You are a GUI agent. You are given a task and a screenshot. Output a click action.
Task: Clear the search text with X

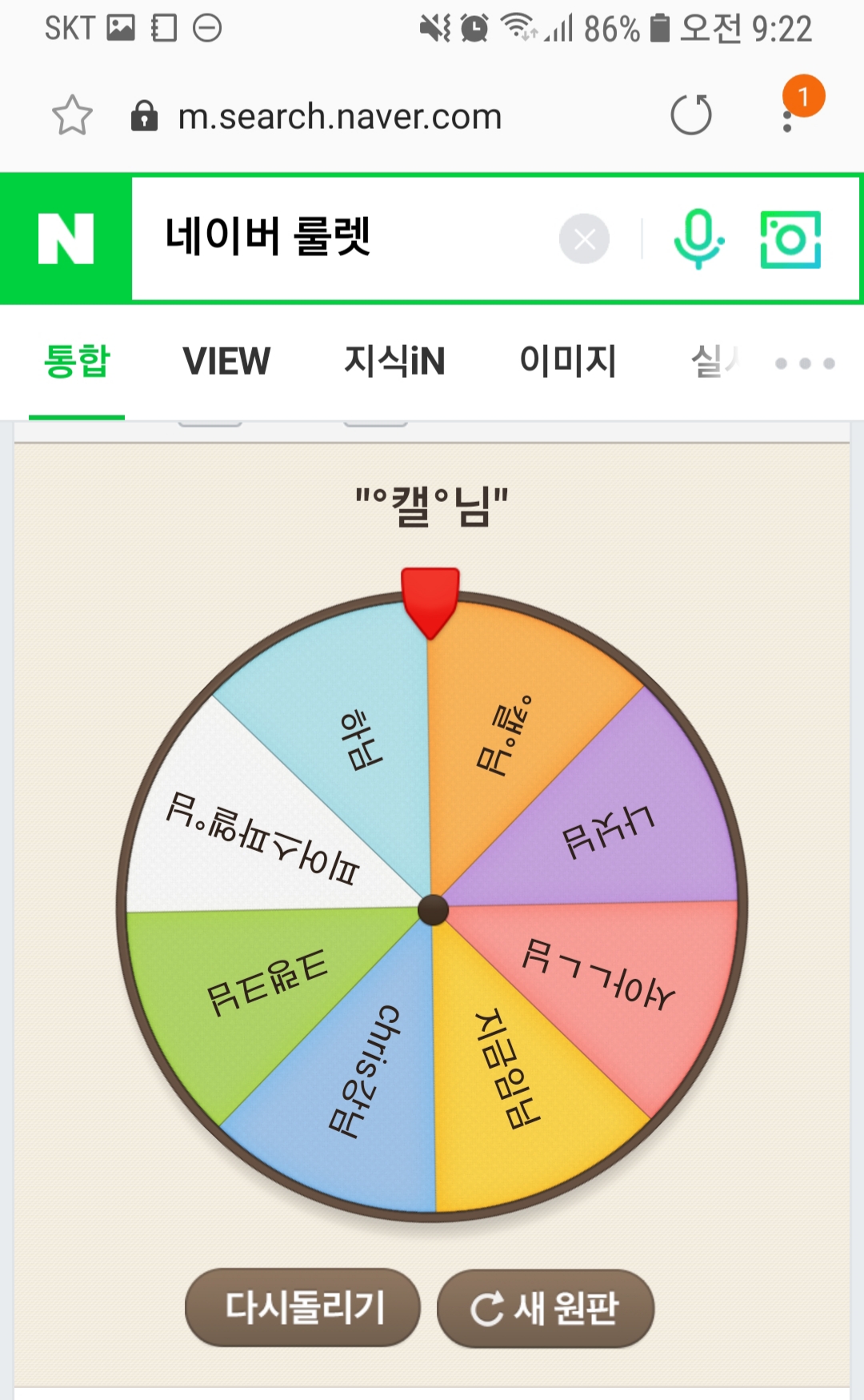point(584,239)
